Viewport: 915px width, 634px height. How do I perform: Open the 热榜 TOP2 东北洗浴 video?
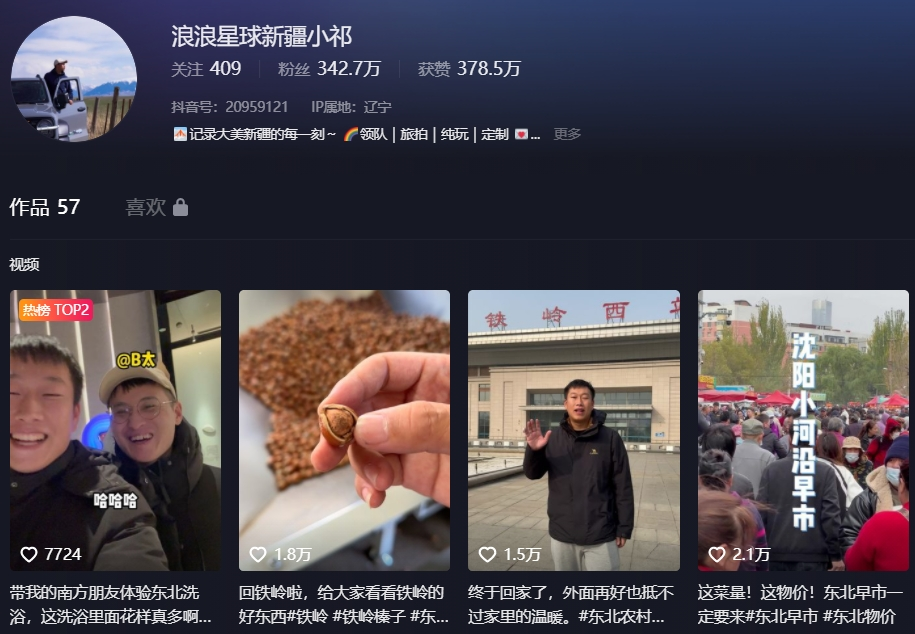[x=115, y=430]
